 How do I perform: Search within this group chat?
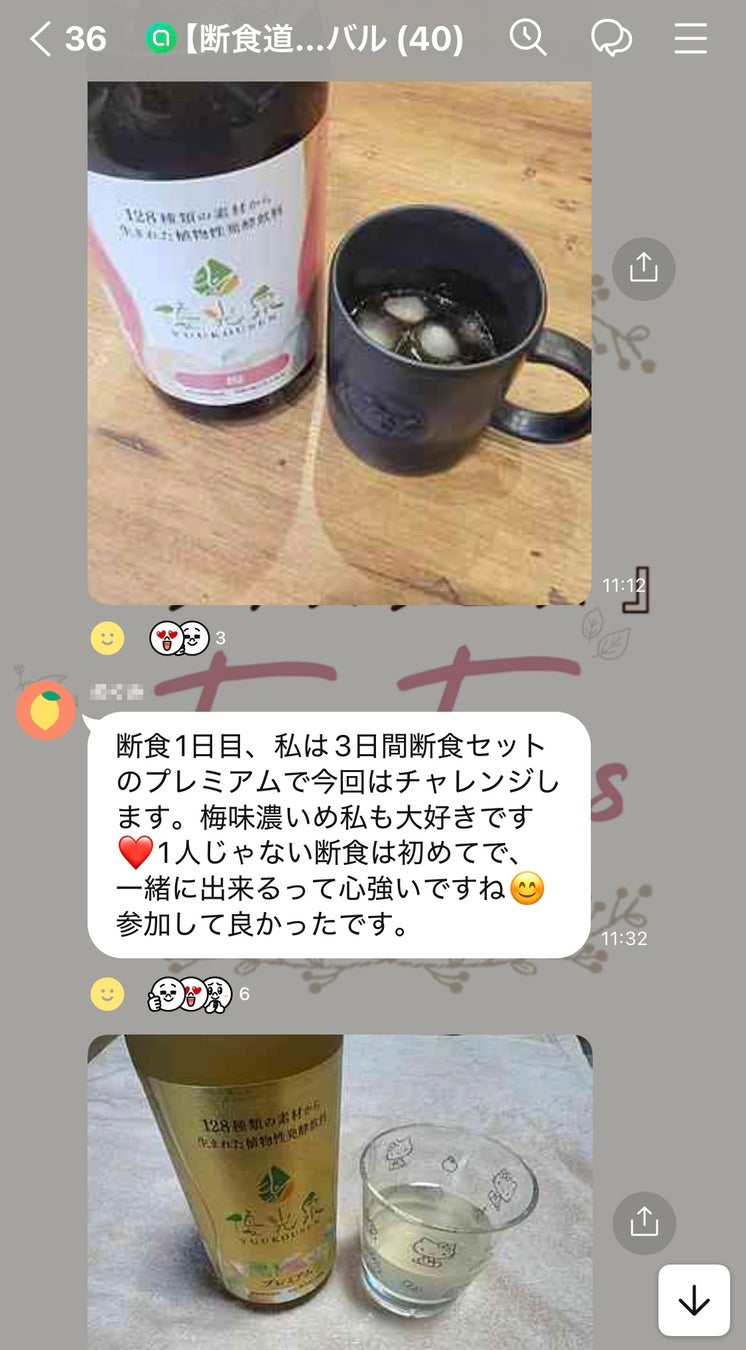pos(527,39)
